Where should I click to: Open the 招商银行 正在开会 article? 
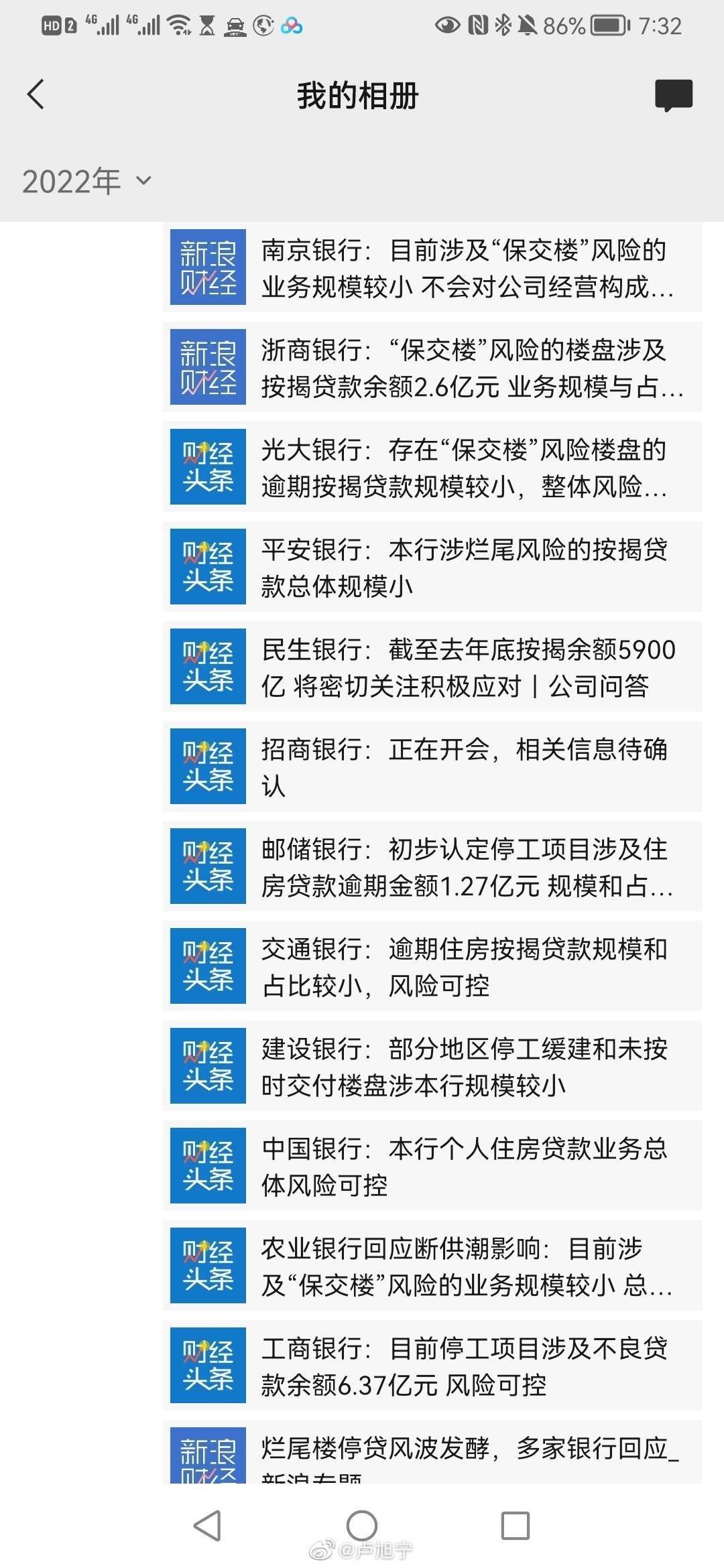pos(432,767)
